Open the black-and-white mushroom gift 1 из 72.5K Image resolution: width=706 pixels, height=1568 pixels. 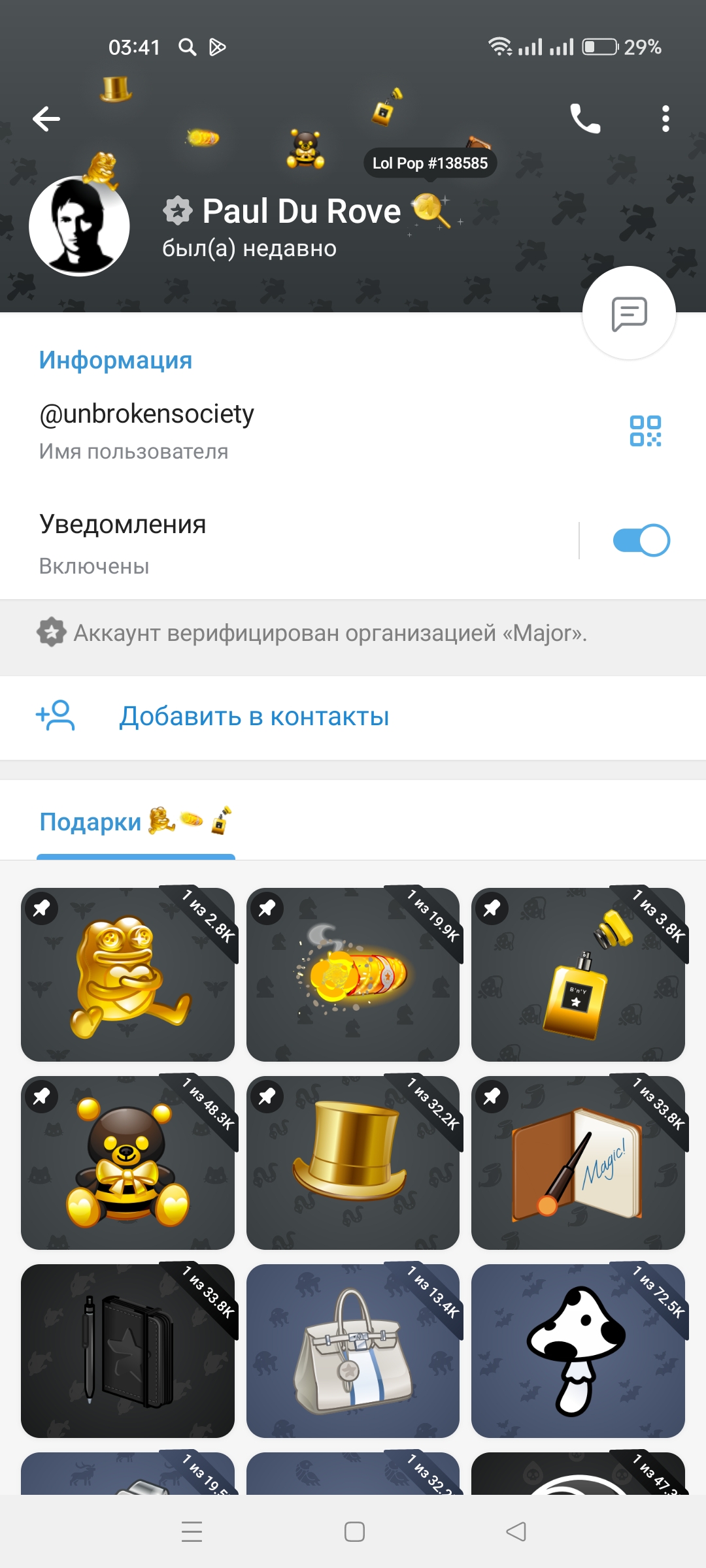point(578,1350)
